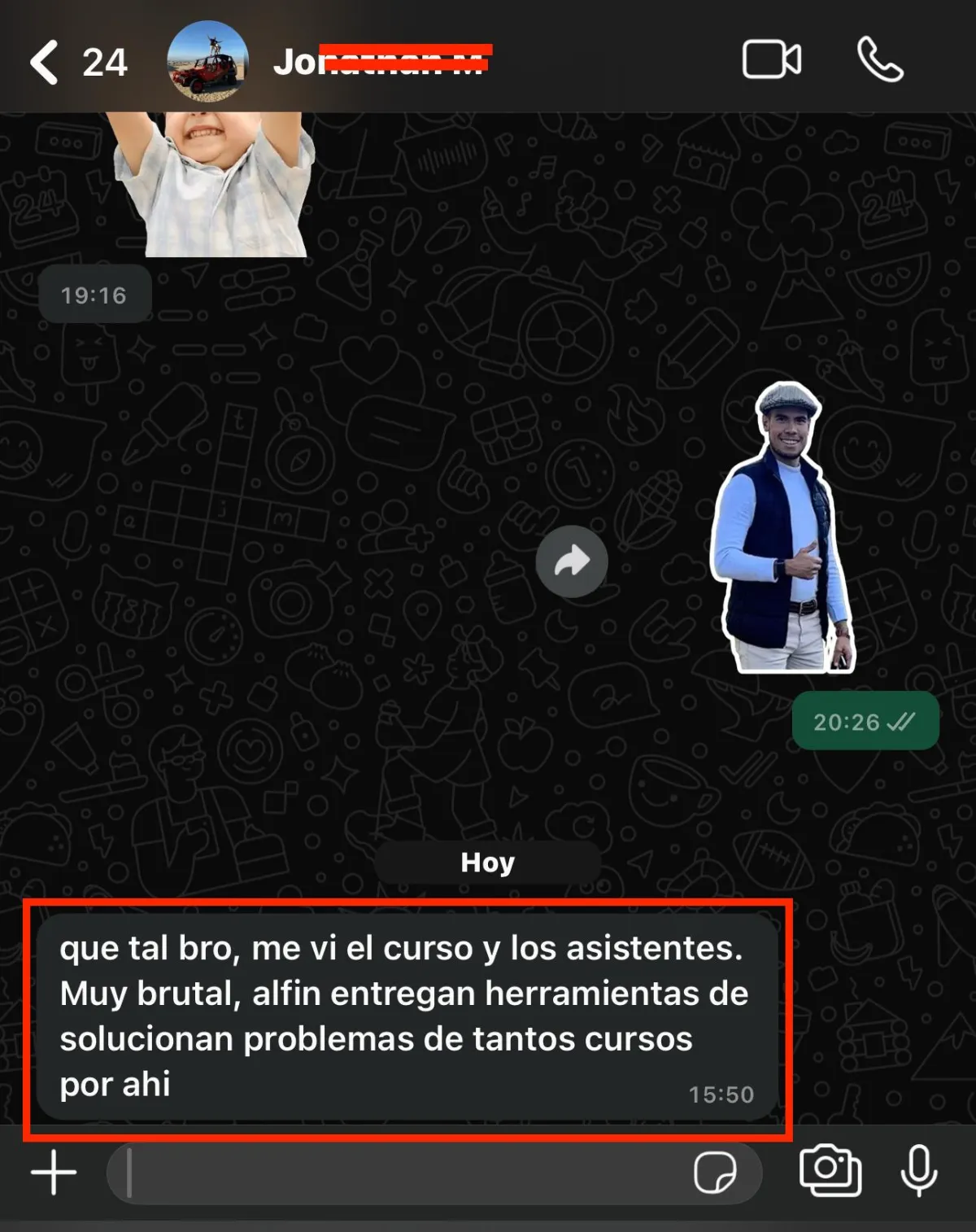Open the plus attachment menu

point(54,1173)
